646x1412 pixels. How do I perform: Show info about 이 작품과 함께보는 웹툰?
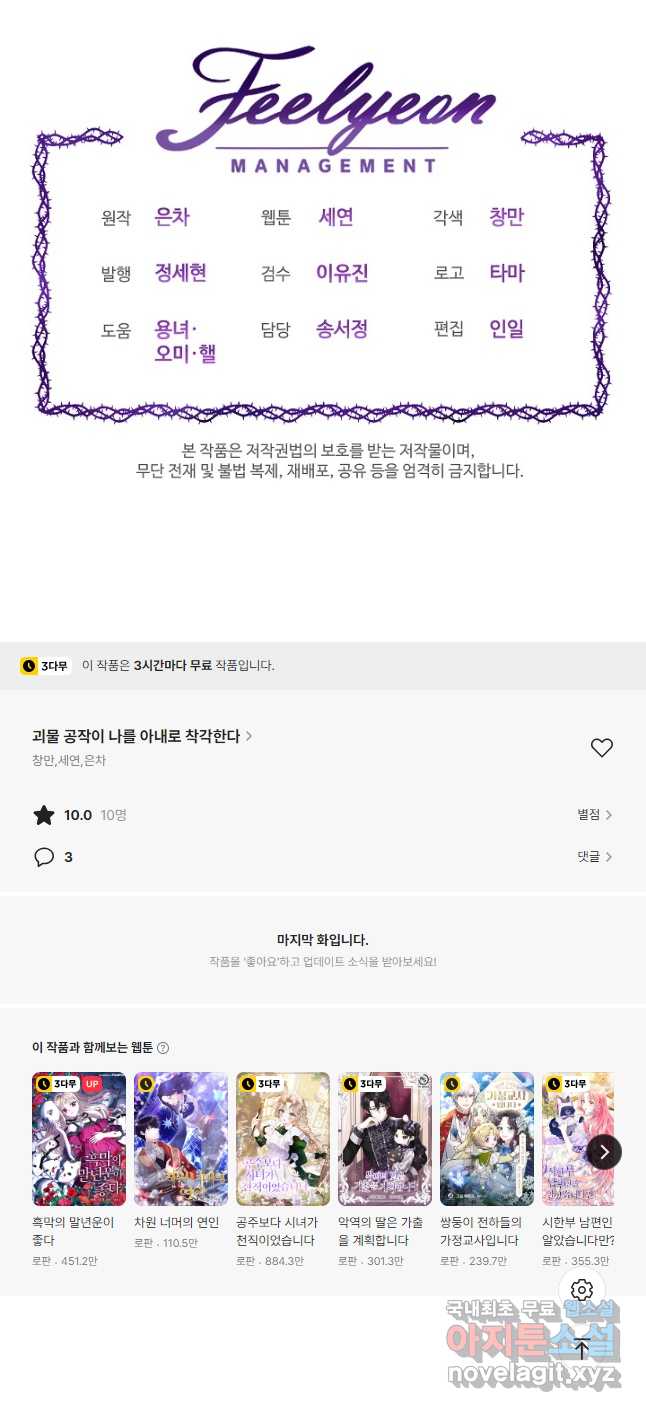[163, 1048]
